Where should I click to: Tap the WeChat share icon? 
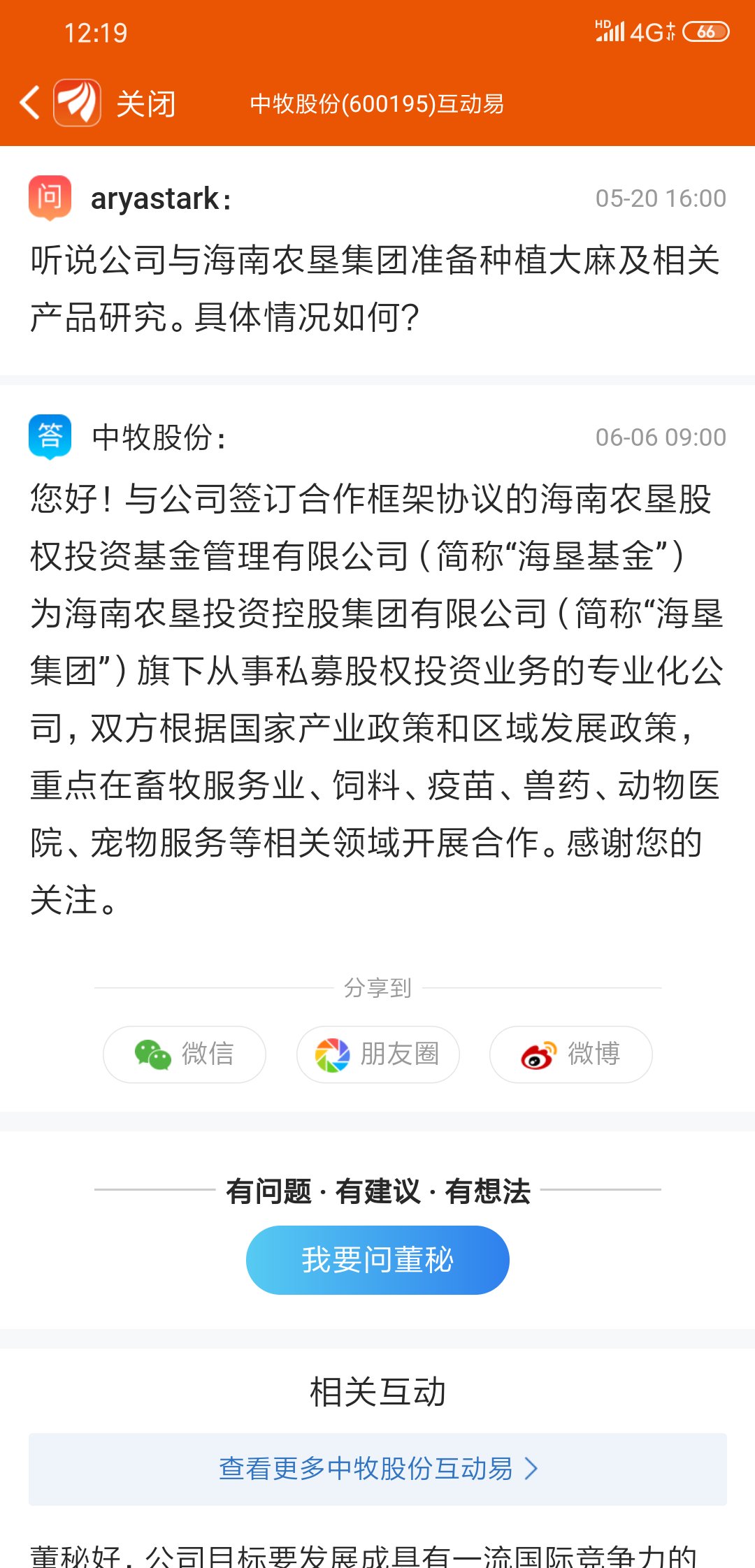153,1054
